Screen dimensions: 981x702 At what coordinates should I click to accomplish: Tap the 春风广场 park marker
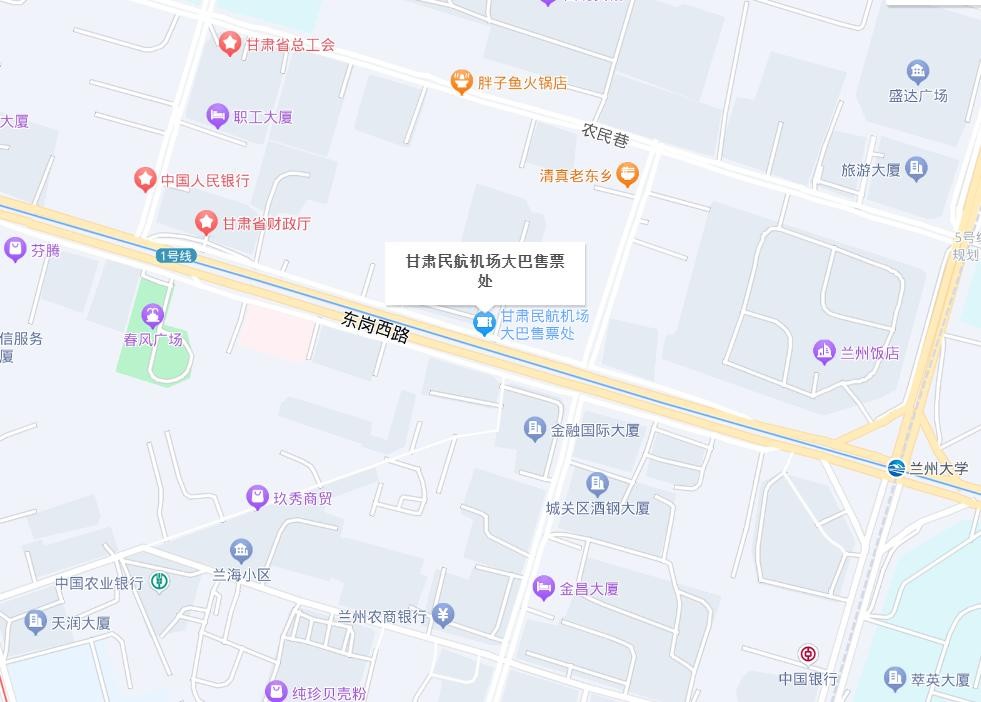[x=152, y=318]
